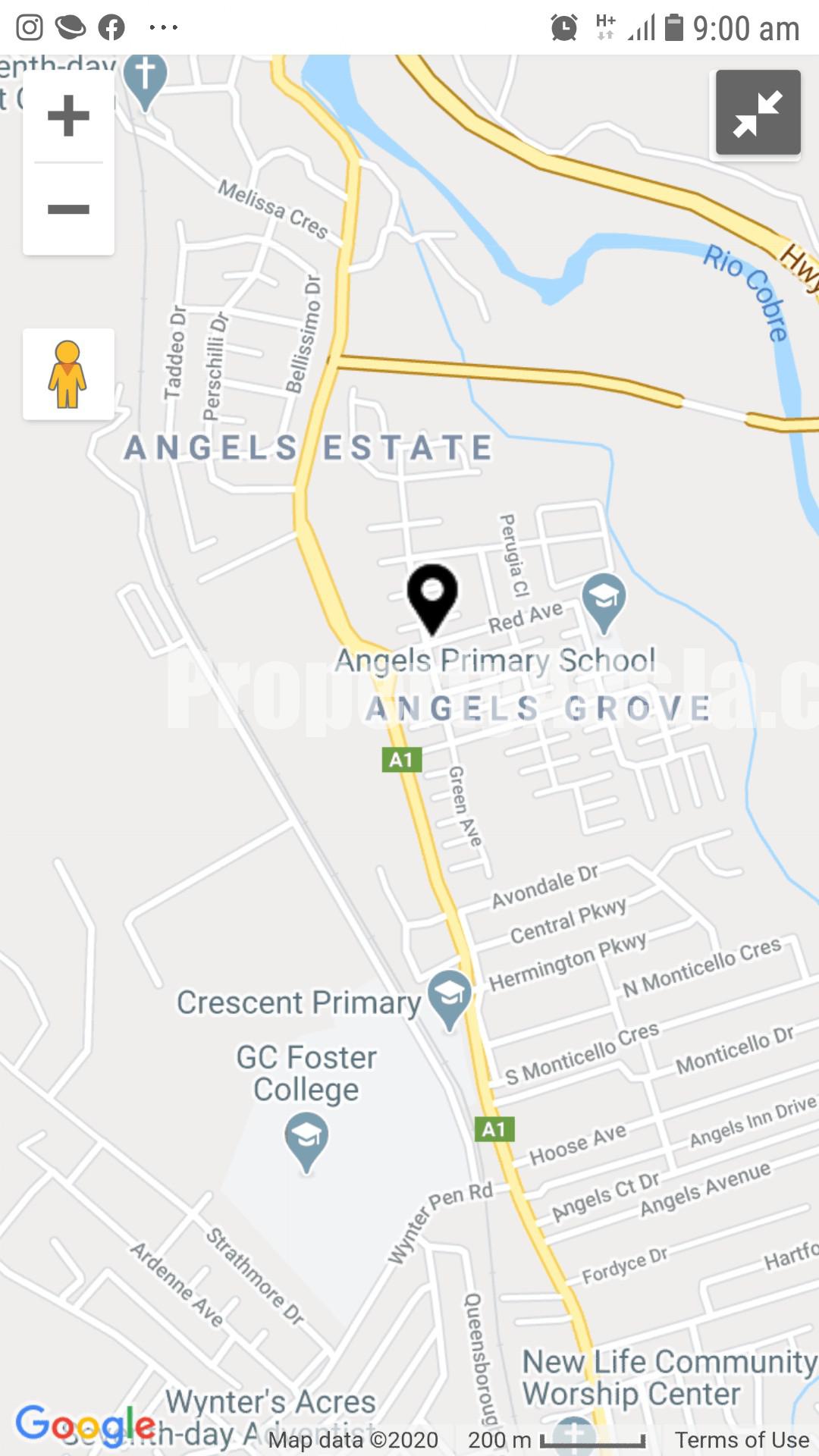Open Terms of Use link
819x1456 pixels.
(x=742, y=1439)
